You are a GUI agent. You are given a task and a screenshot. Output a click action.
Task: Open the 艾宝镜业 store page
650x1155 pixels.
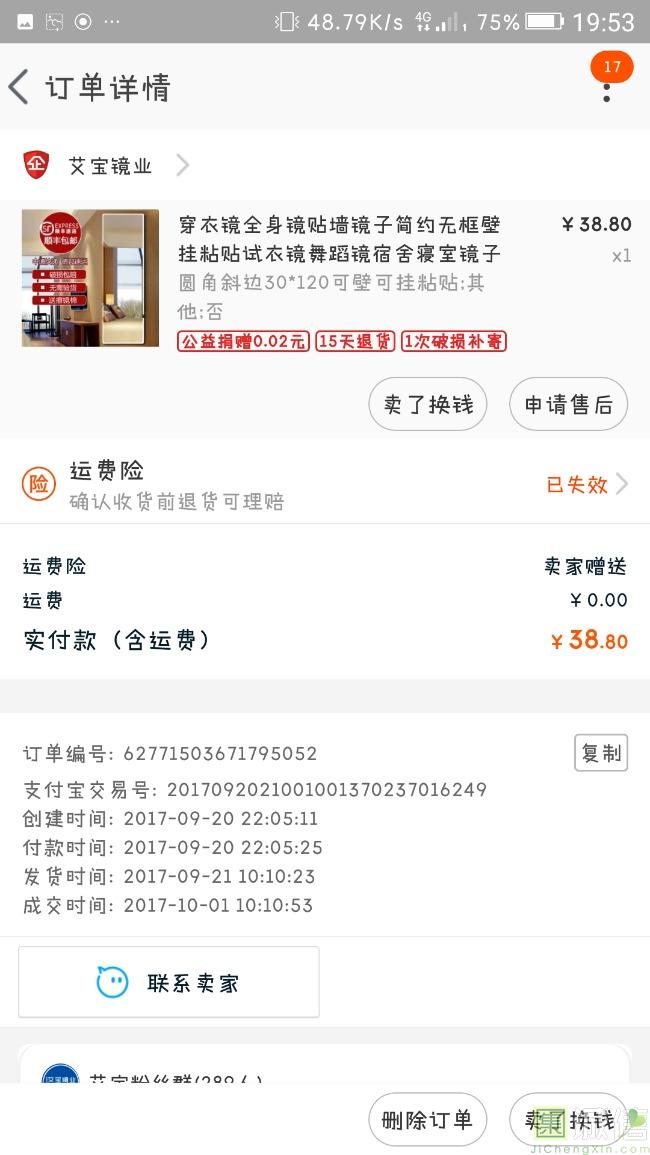pos(110,166)
